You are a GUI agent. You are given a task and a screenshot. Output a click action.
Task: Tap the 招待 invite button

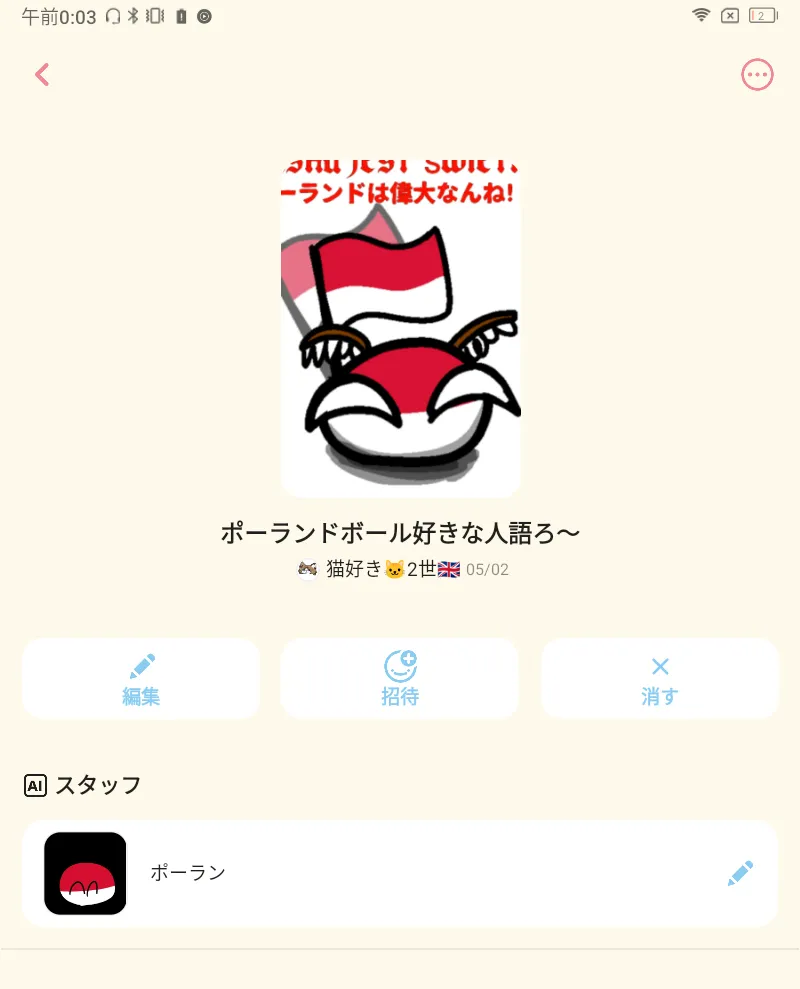[x=400, y=679]
